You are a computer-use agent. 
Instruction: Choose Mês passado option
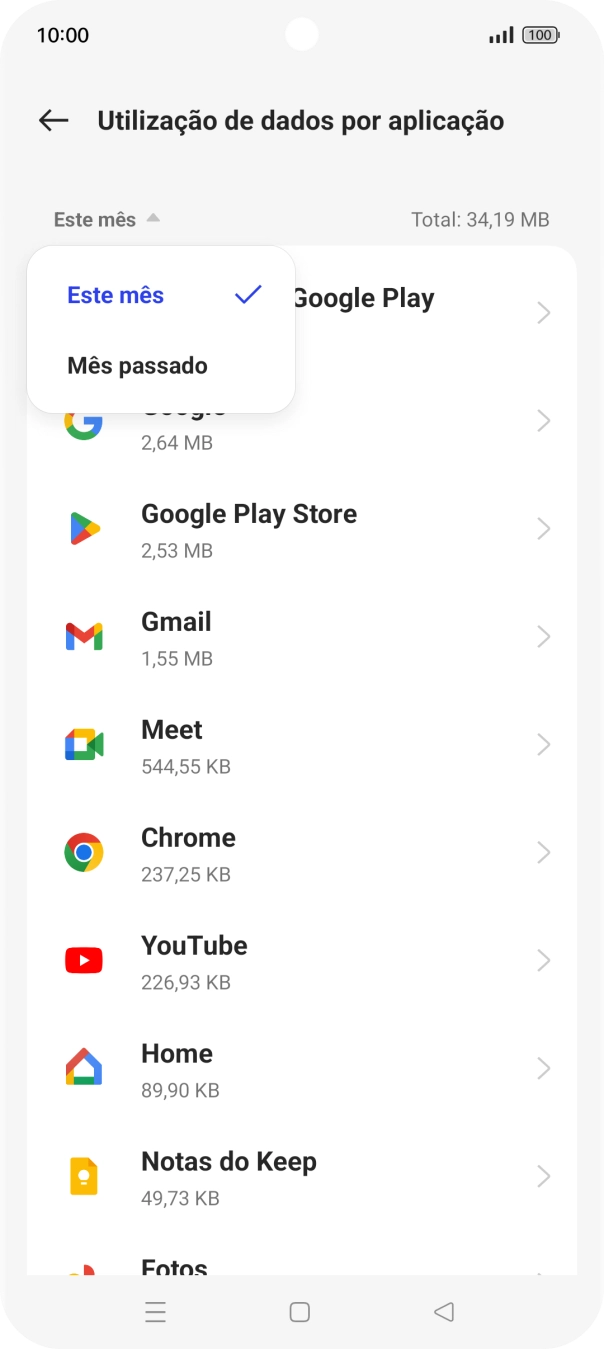coord(138,366)
